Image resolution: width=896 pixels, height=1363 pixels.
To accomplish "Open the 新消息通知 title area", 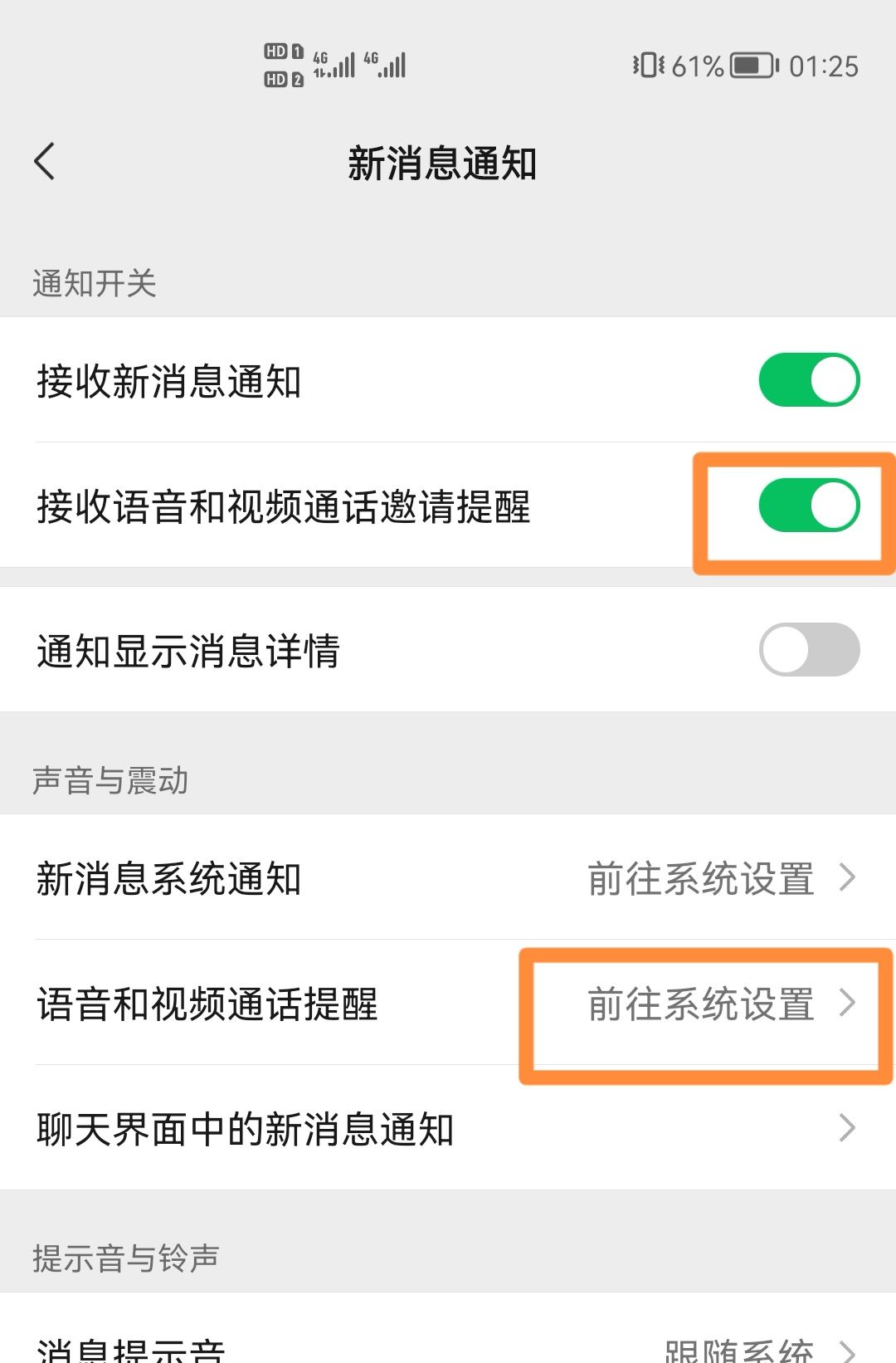I will click(x=442, y=164).
